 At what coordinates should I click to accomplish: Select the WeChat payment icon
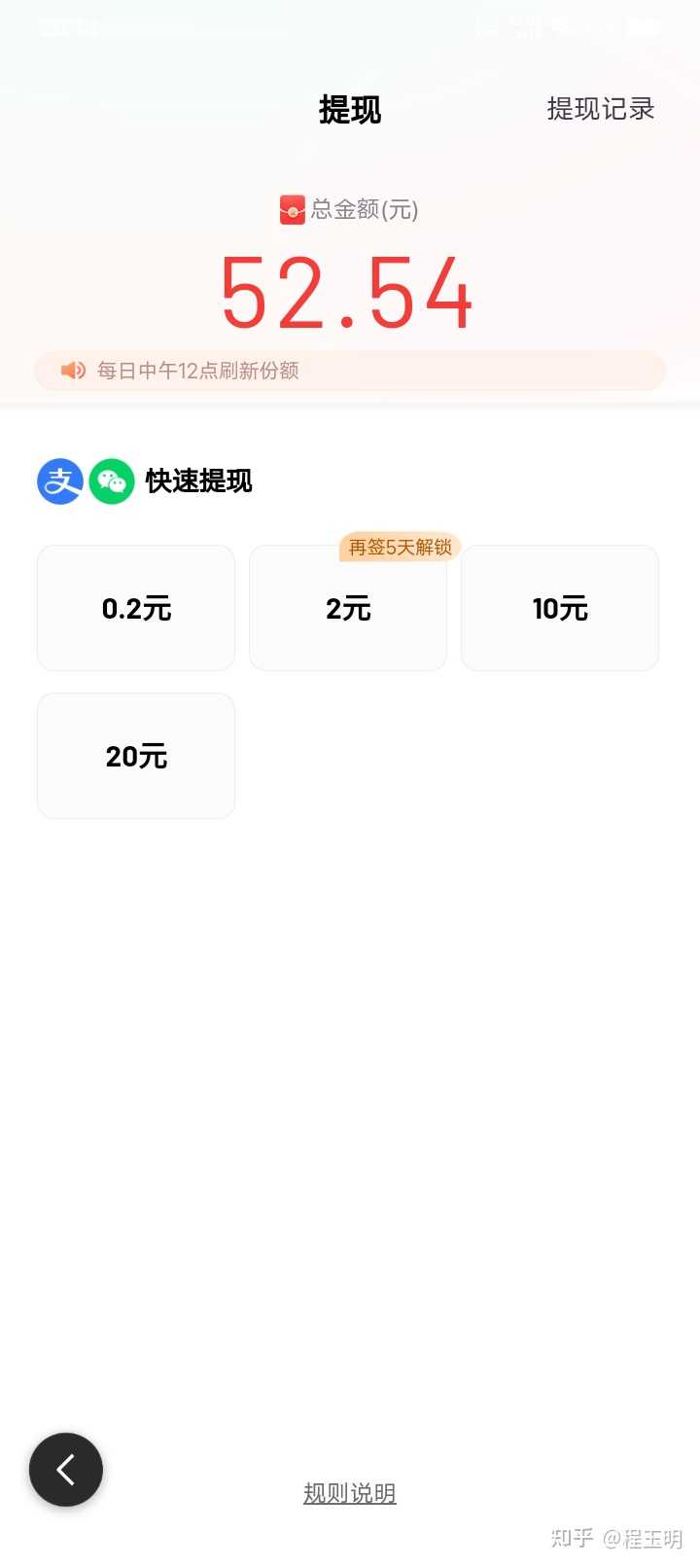(x=111, y=481)
